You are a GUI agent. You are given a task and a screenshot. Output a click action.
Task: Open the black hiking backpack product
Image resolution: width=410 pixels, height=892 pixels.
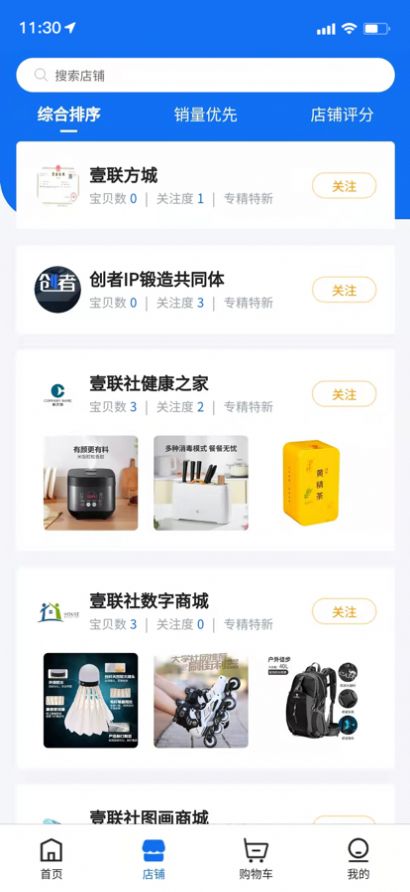pos(311,700)
